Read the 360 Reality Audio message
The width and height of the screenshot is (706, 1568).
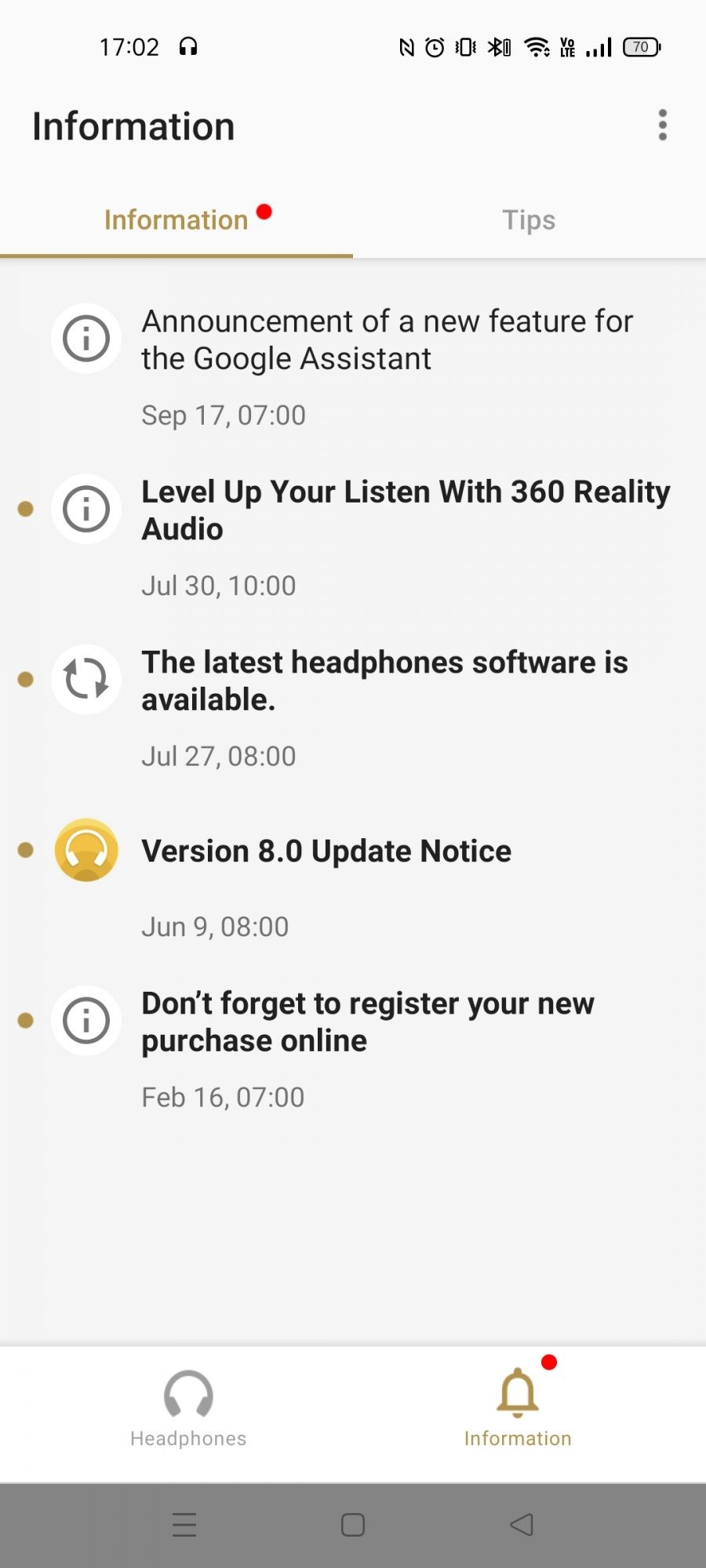(405, 510)
